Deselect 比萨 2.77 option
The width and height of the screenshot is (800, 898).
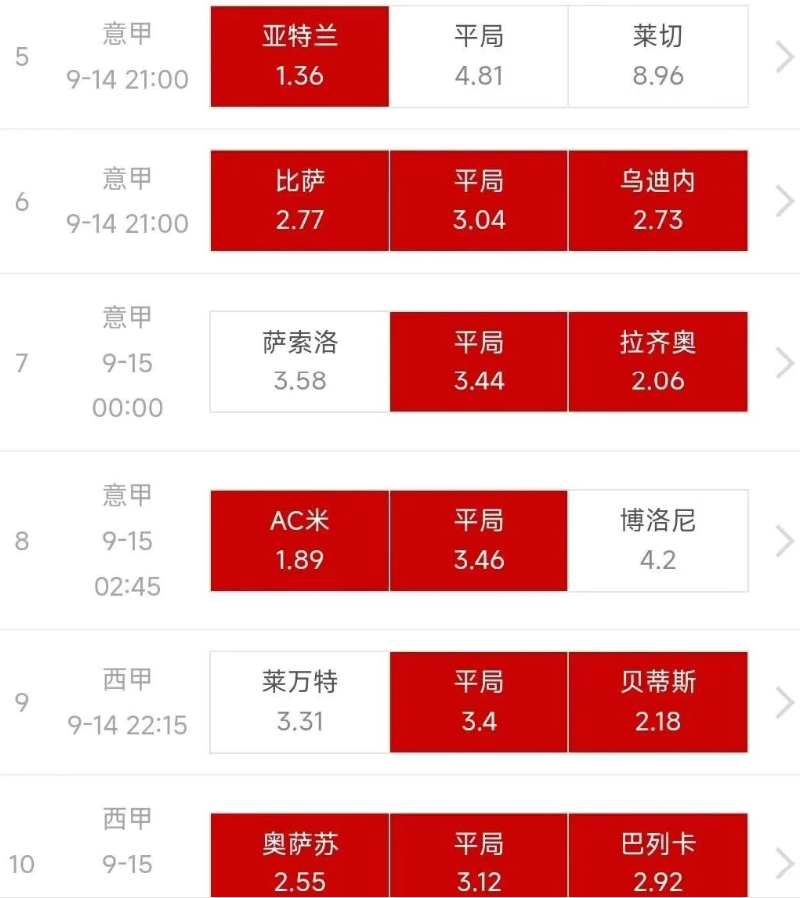coord(299,201)
